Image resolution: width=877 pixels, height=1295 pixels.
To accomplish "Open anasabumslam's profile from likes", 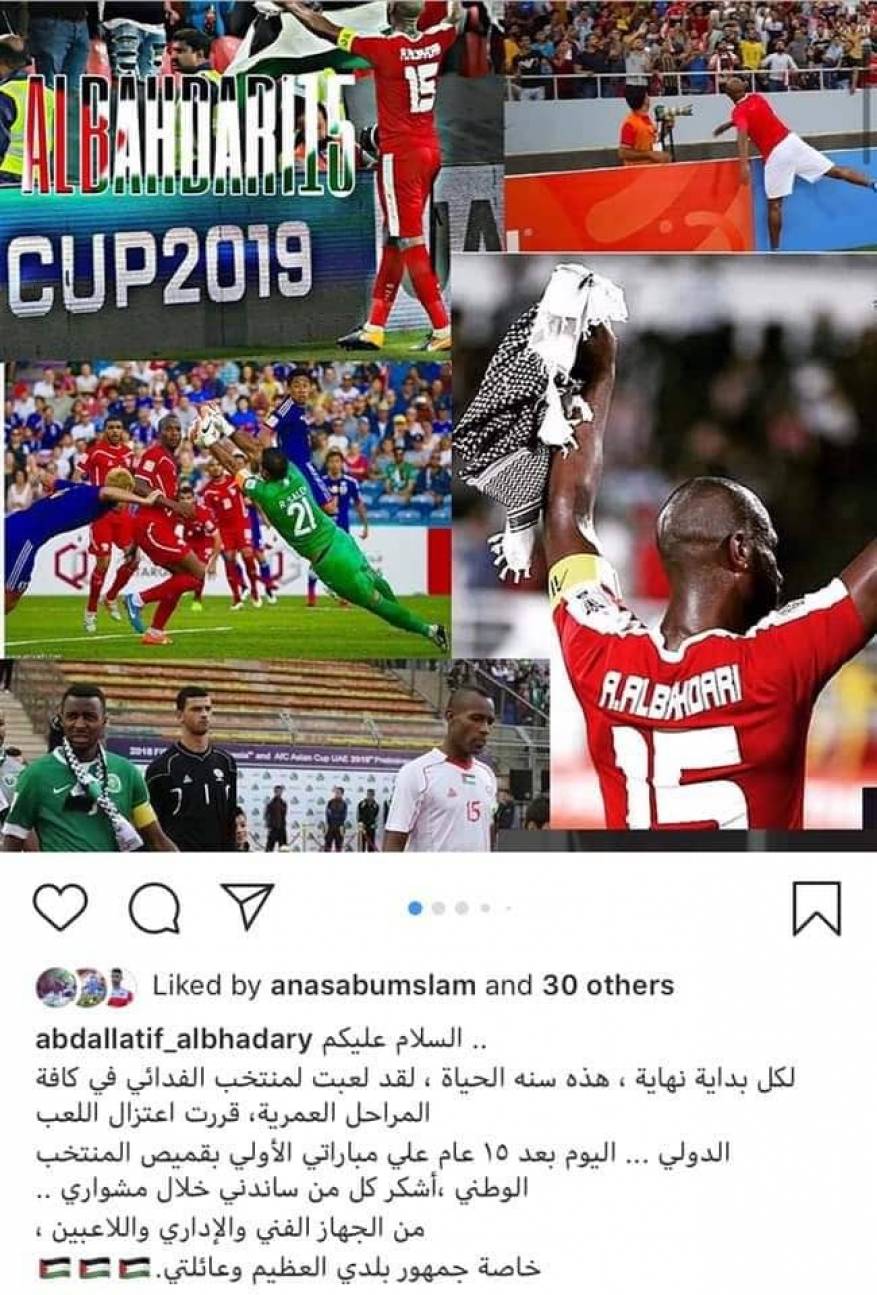I will 372,985.
